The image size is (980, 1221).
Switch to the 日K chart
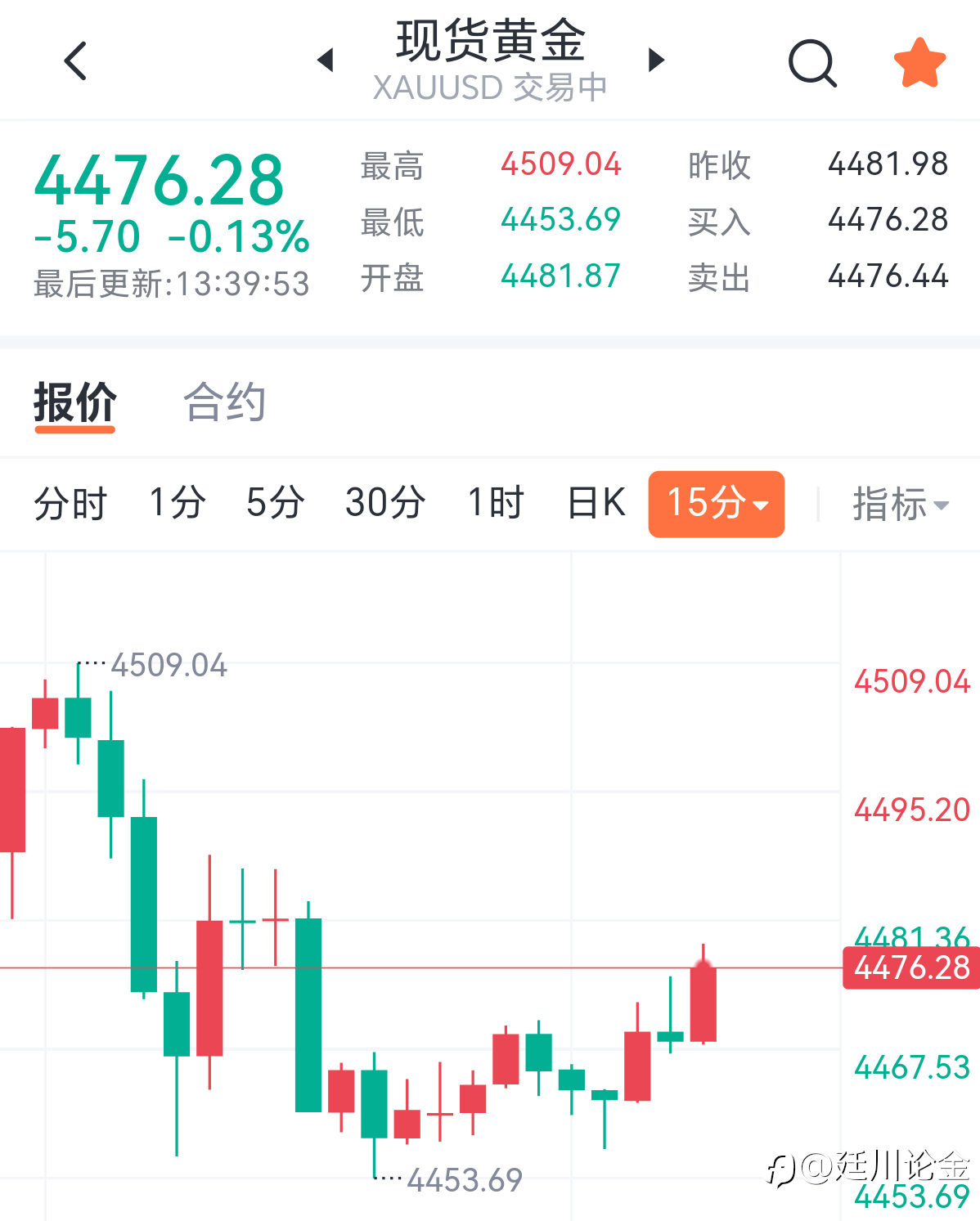point(596,503)
